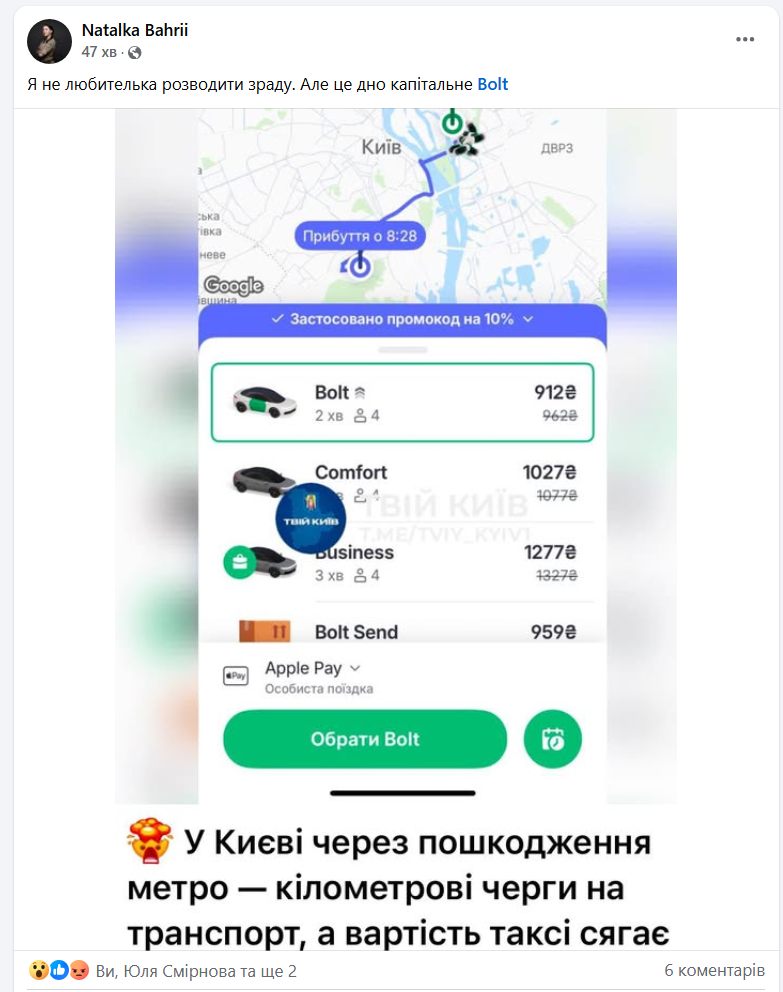This screenshot has height=992, width=783.
Task: Open the 6 коментарів comments list
Action: point(714,970)
